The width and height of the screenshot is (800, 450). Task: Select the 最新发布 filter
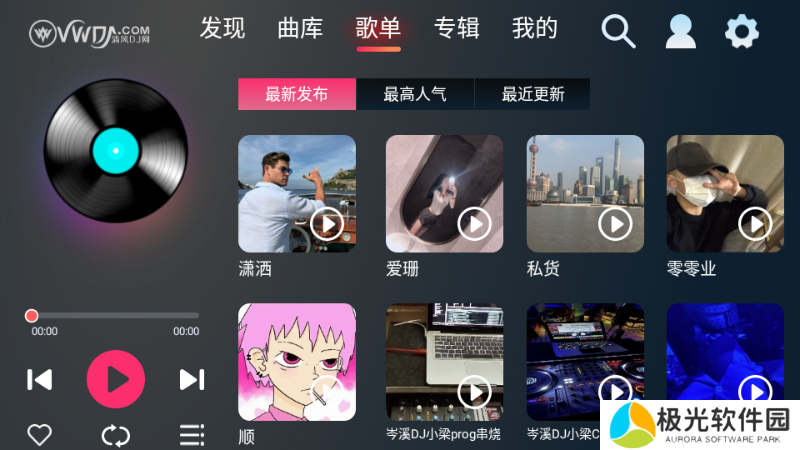pos(296,95)
